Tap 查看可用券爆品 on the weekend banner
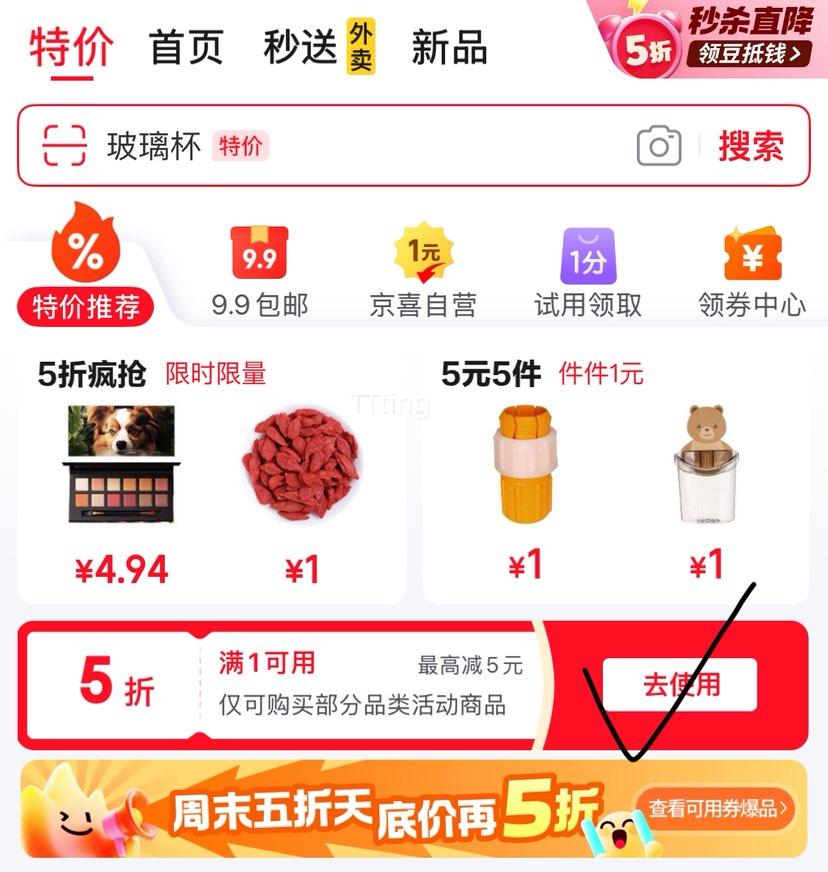The height and width of the screenshot is (872, 828). [717, 808]
